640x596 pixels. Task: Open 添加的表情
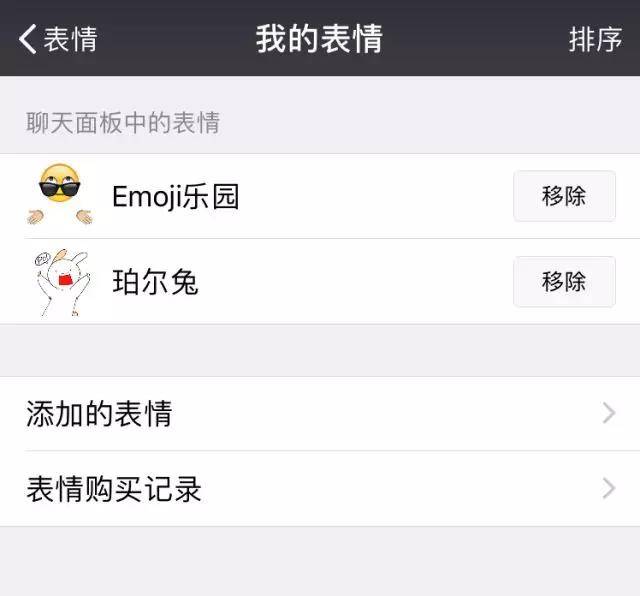click(x=320, y=414)
